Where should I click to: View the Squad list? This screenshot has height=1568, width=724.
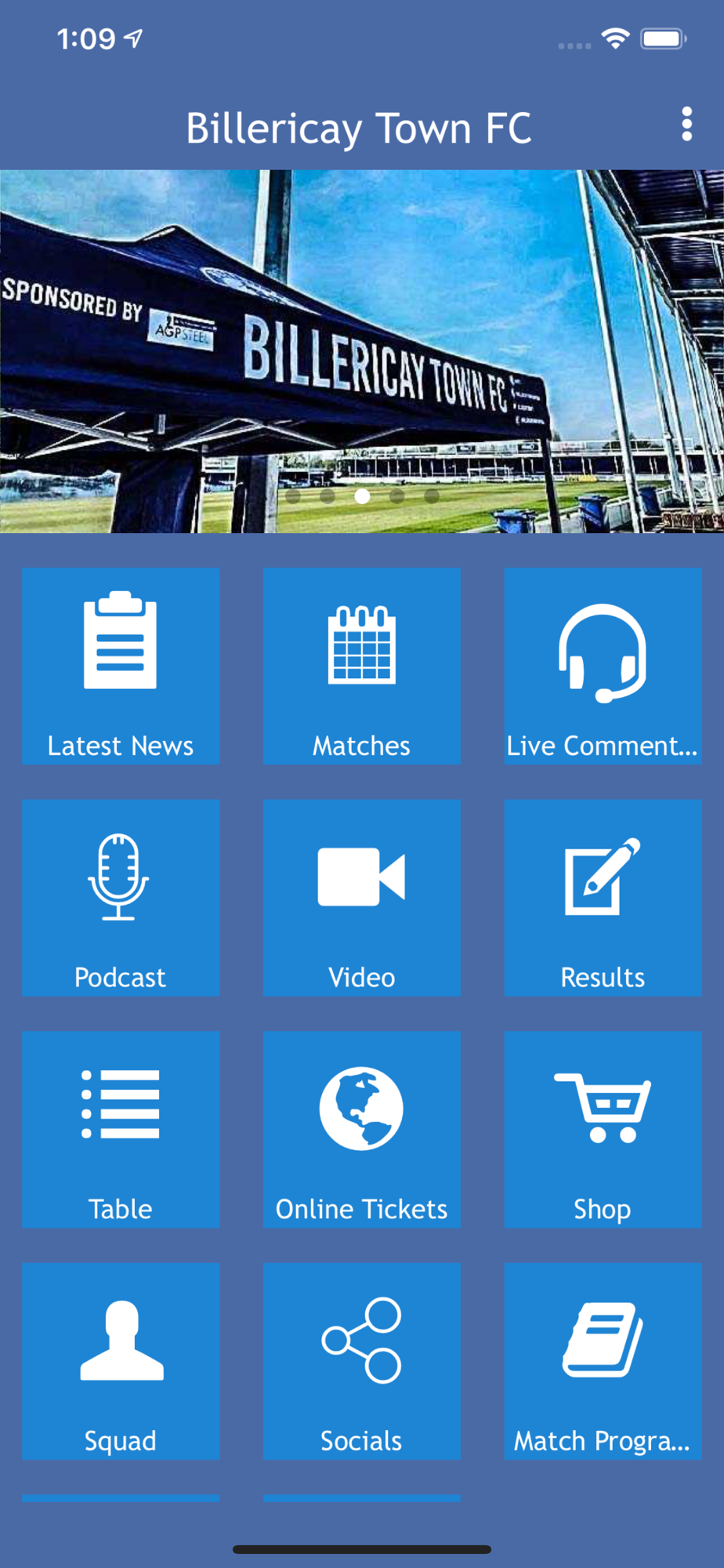point(121,1361)
